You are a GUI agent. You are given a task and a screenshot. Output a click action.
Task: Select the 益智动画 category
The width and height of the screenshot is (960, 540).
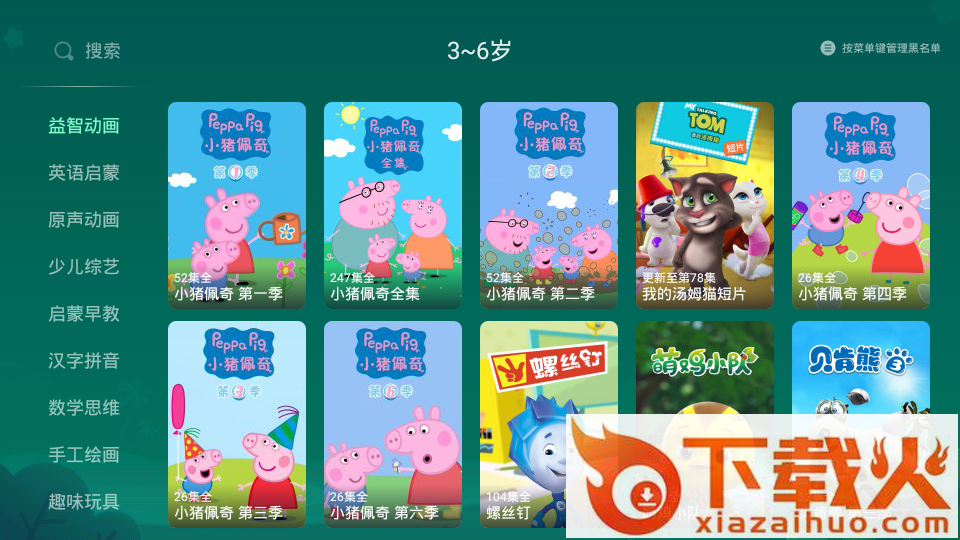pos(84,126)
